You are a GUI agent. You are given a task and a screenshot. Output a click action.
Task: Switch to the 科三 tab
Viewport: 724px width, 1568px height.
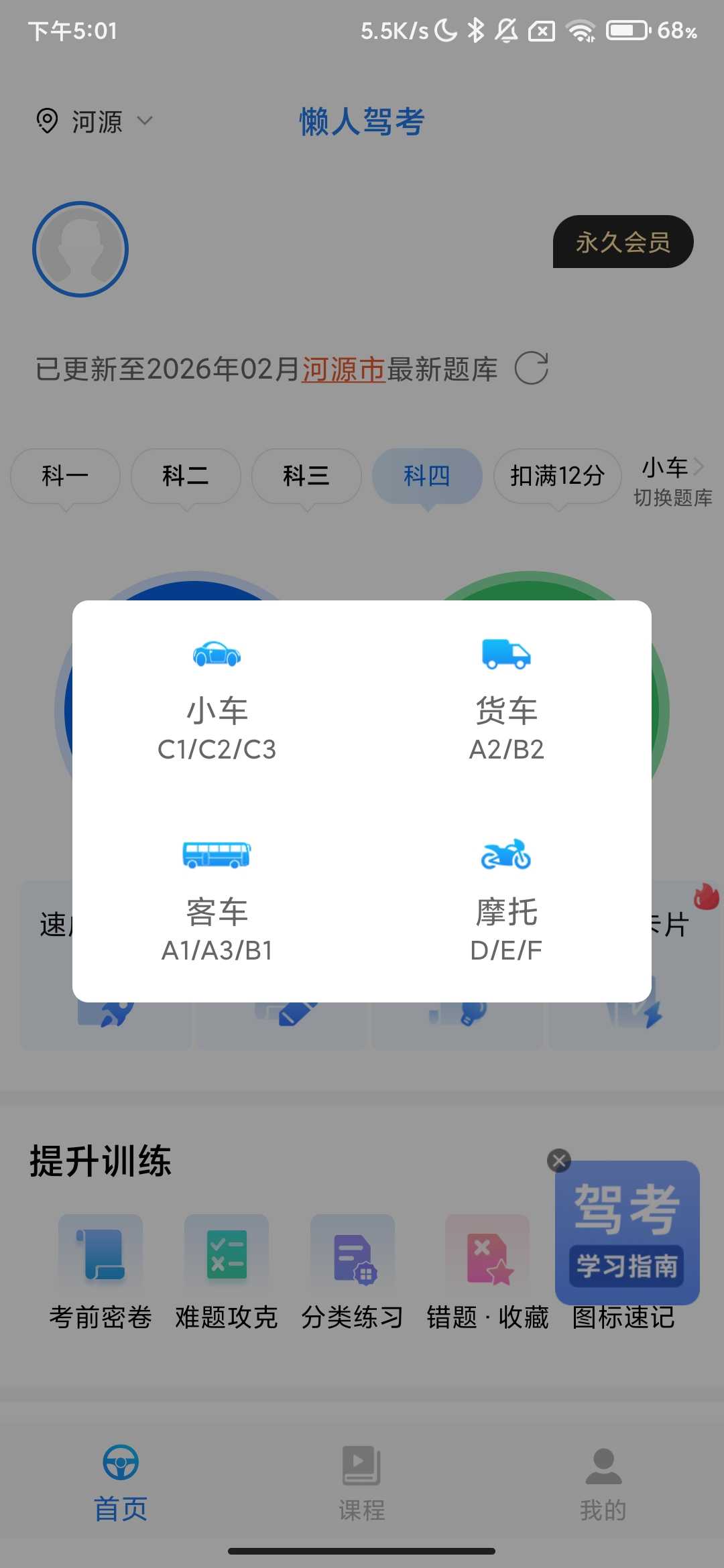pos(306,476)
